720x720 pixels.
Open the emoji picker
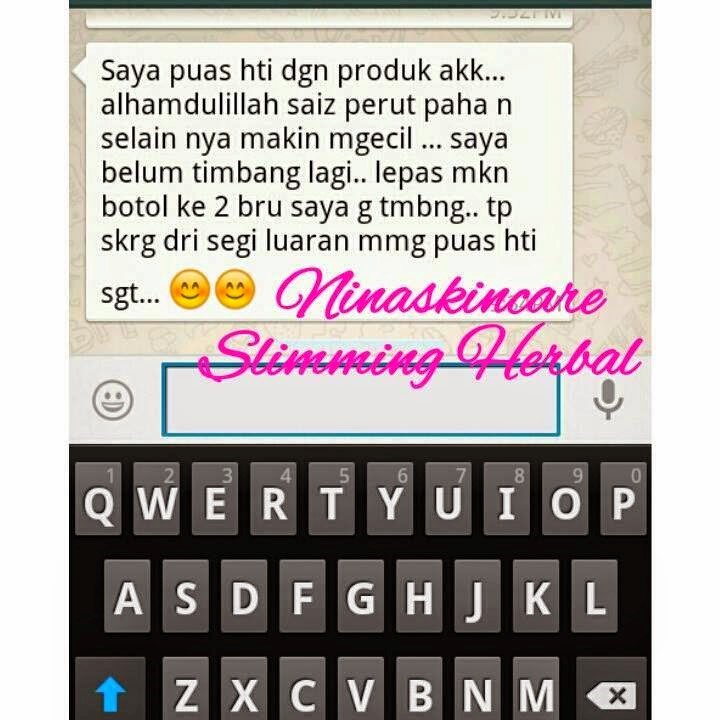[112, 400]
